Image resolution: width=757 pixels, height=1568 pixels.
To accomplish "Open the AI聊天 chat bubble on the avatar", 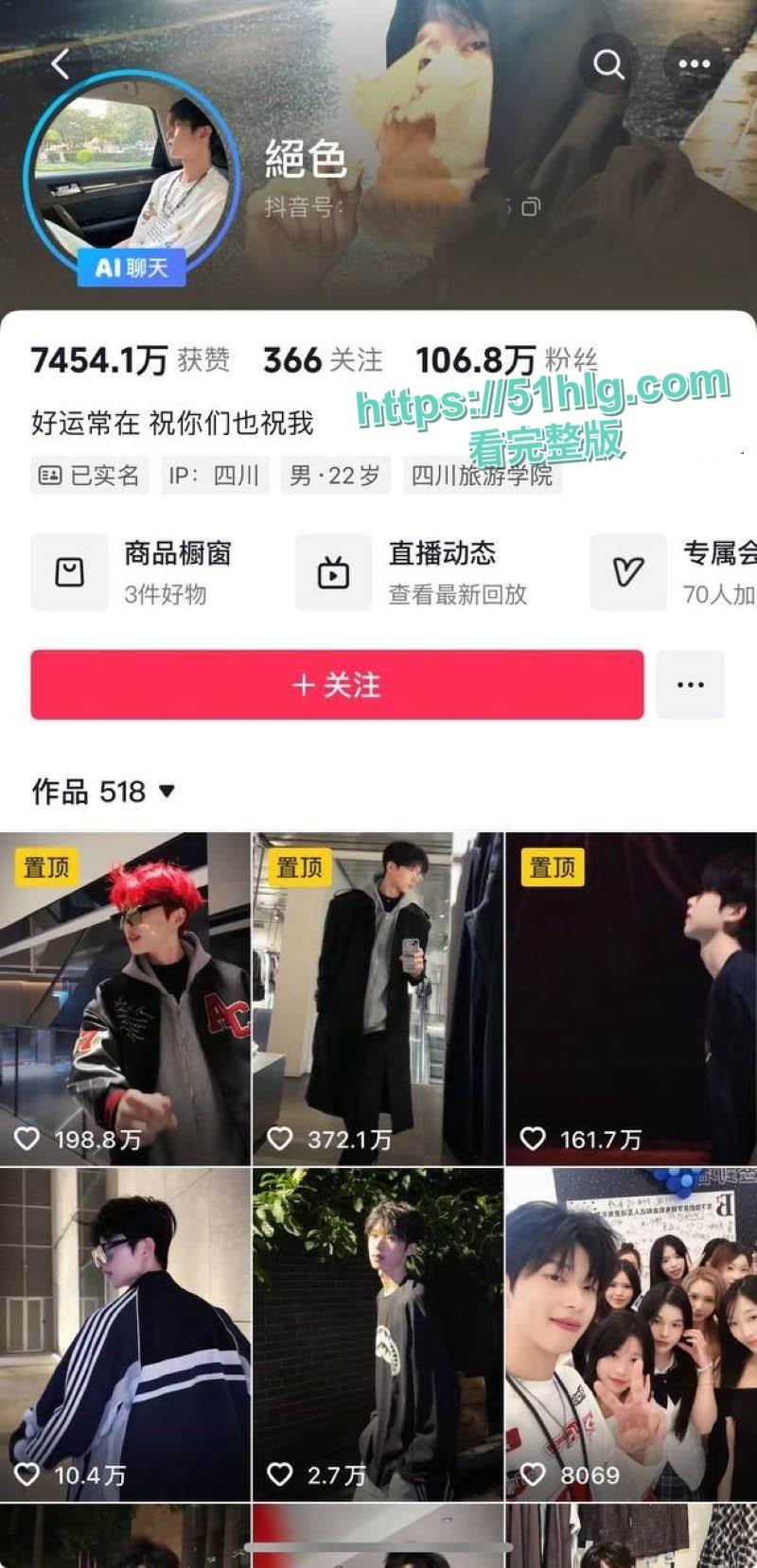I will pos(132,266).
